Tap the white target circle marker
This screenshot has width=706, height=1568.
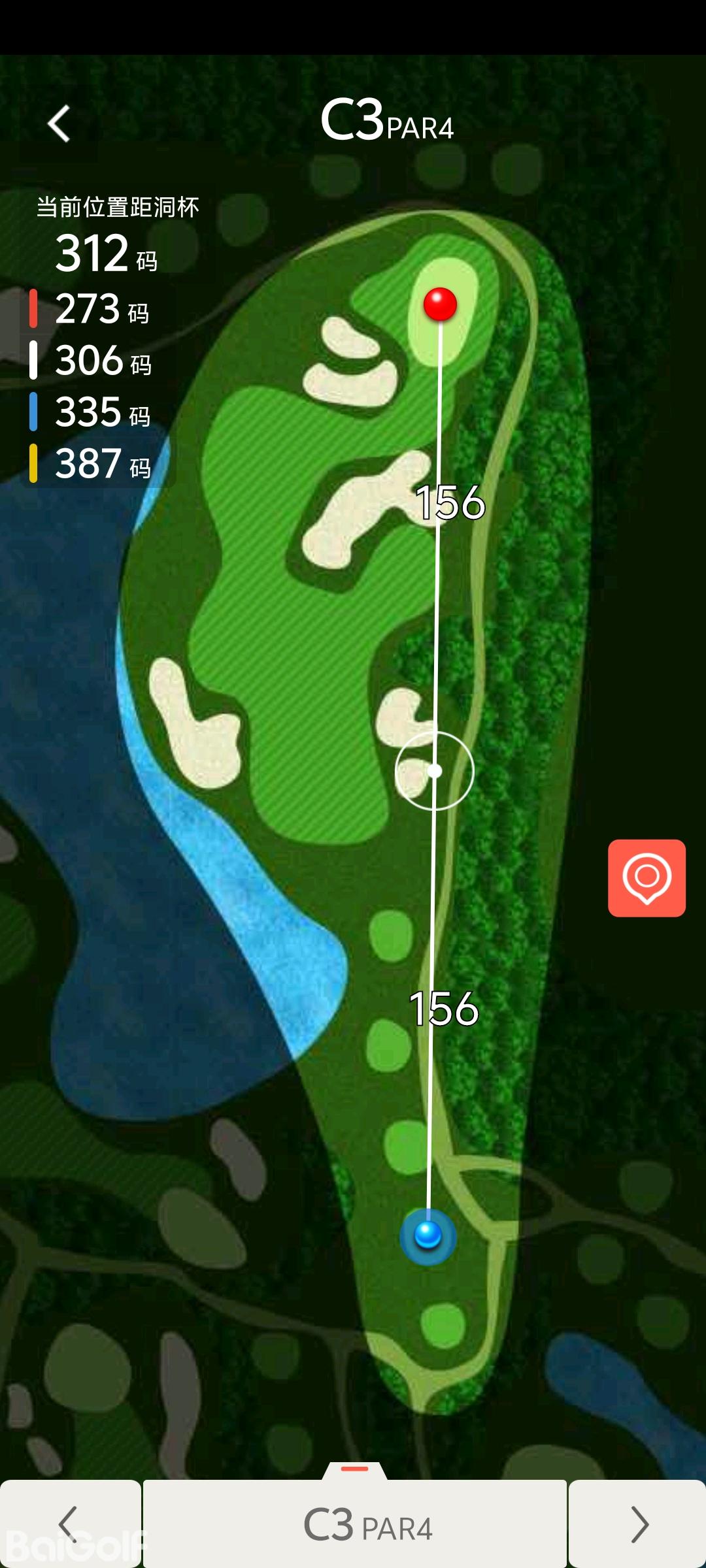click(435, 771)
